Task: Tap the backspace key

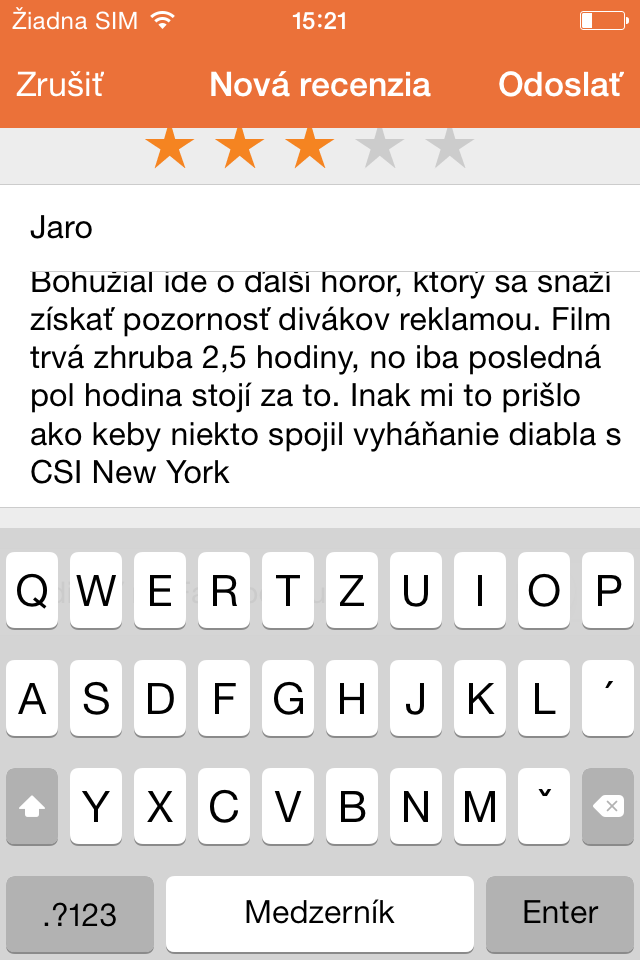Action: [x=607, y=806]
